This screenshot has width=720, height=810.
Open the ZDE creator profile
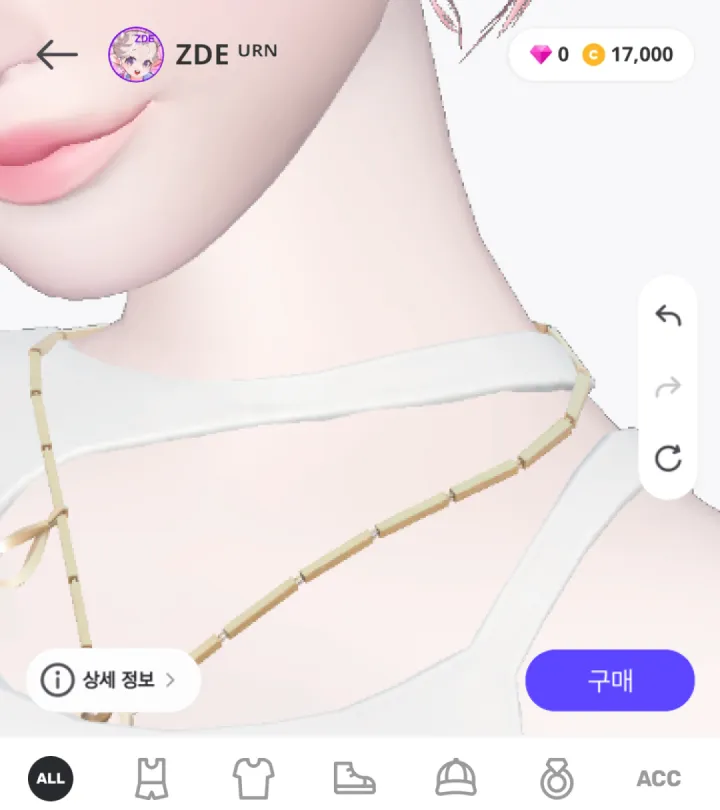192,54
